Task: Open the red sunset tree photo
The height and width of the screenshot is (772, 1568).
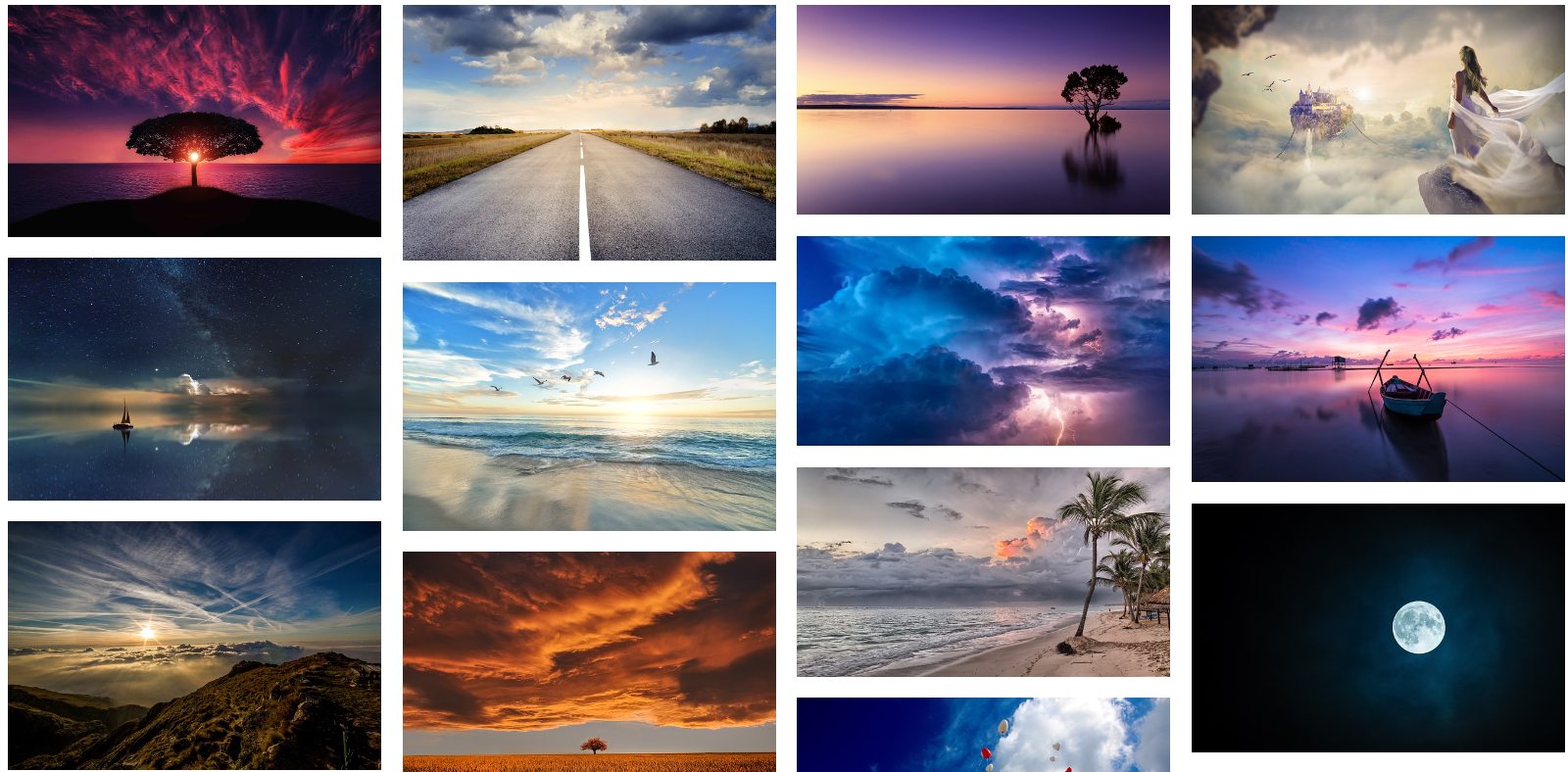Action: pyautogui.click(x=194, y=121)
